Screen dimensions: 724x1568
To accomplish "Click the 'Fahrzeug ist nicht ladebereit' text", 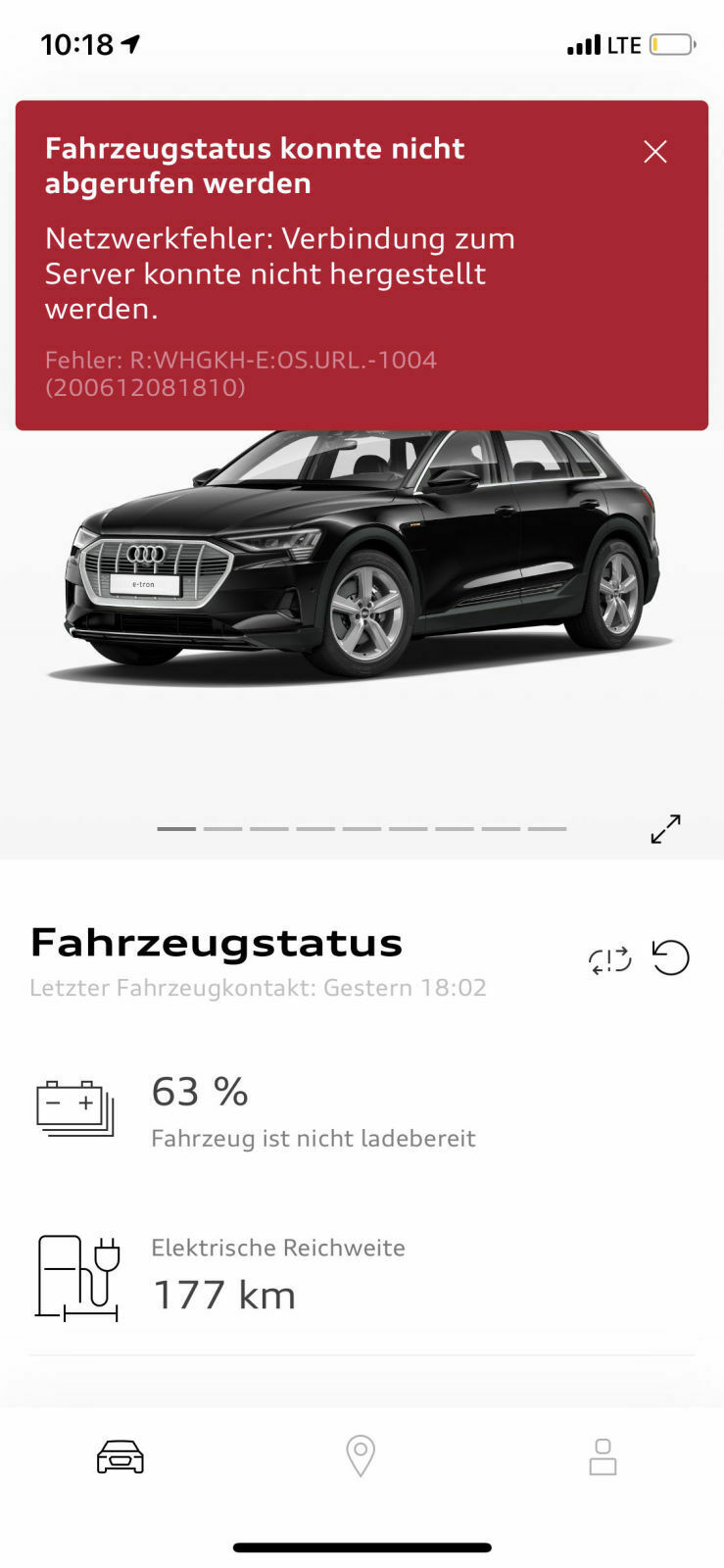I will [x=313, y=1138].
